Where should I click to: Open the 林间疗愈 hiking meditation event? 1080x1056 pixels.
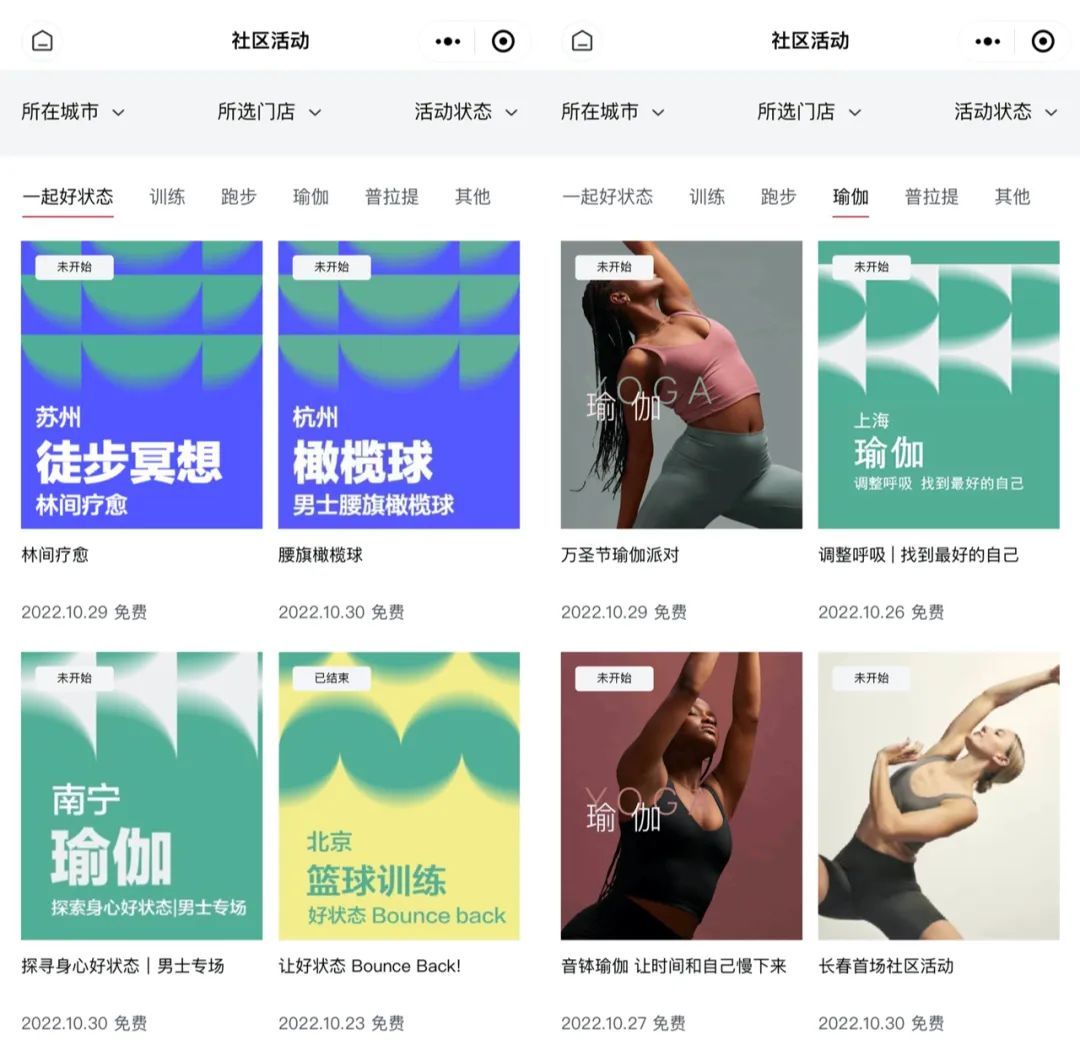point(141,385)
